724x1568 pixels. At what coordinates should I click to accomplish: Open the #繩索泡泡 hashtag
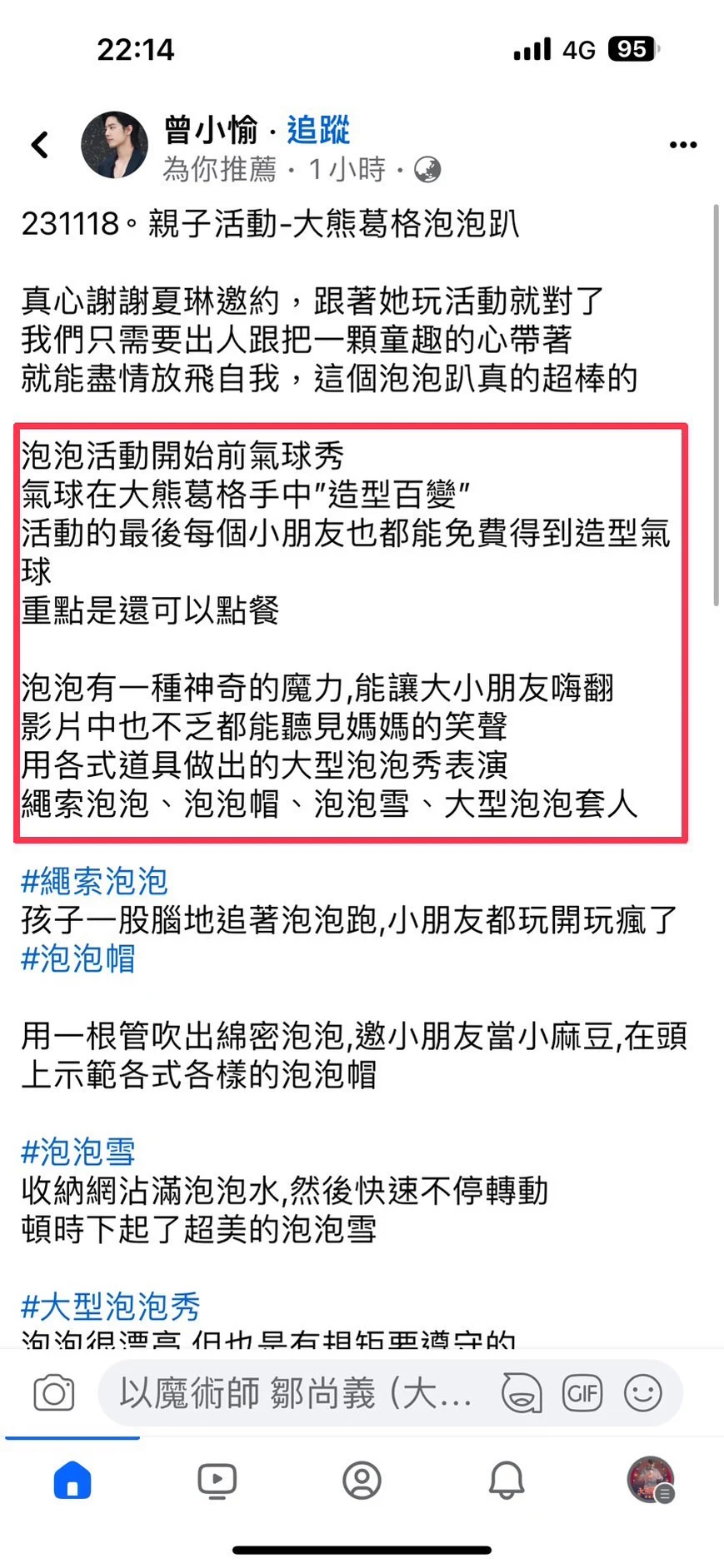94,881
